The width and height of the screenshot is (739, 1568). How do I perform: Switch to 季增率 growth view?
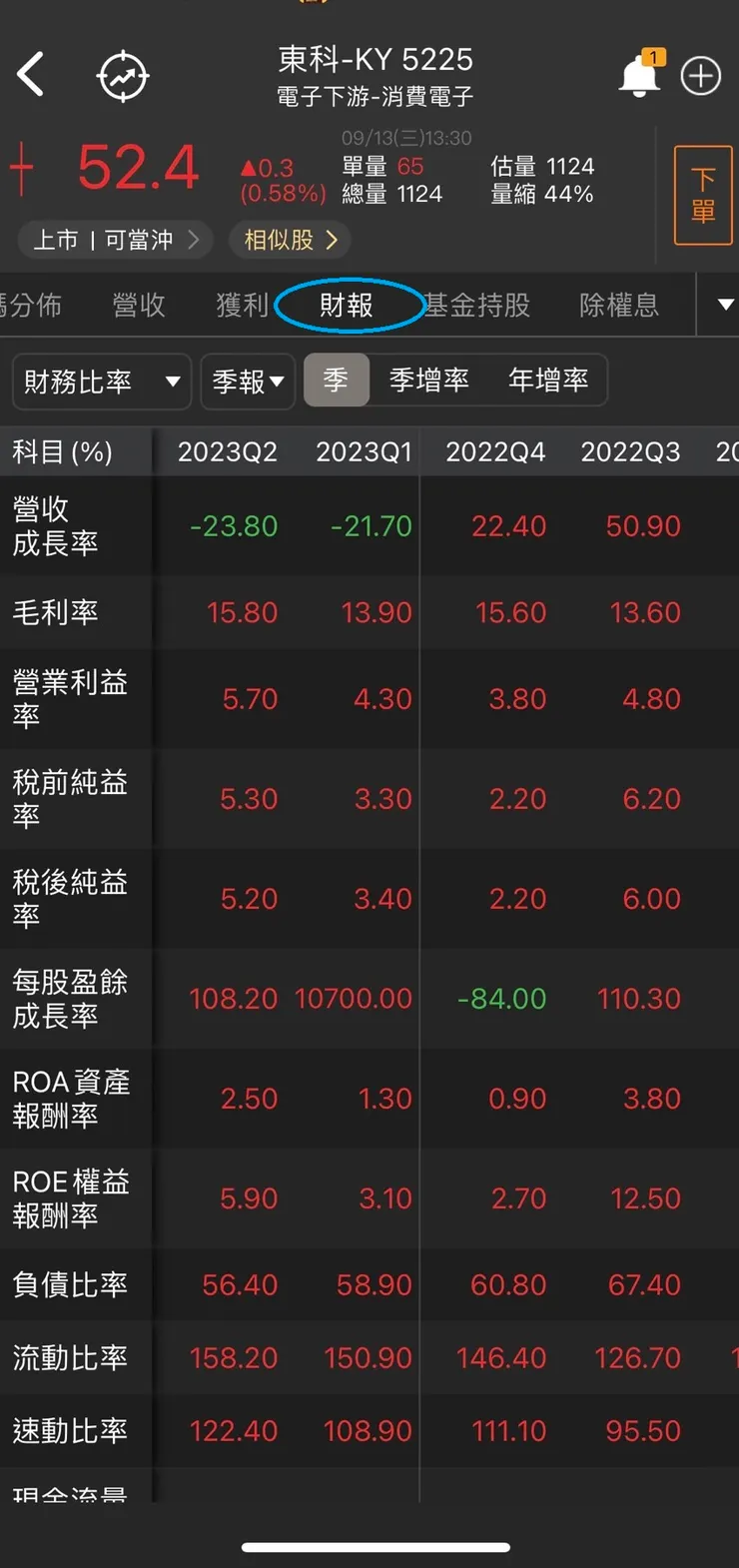[429, 381]
